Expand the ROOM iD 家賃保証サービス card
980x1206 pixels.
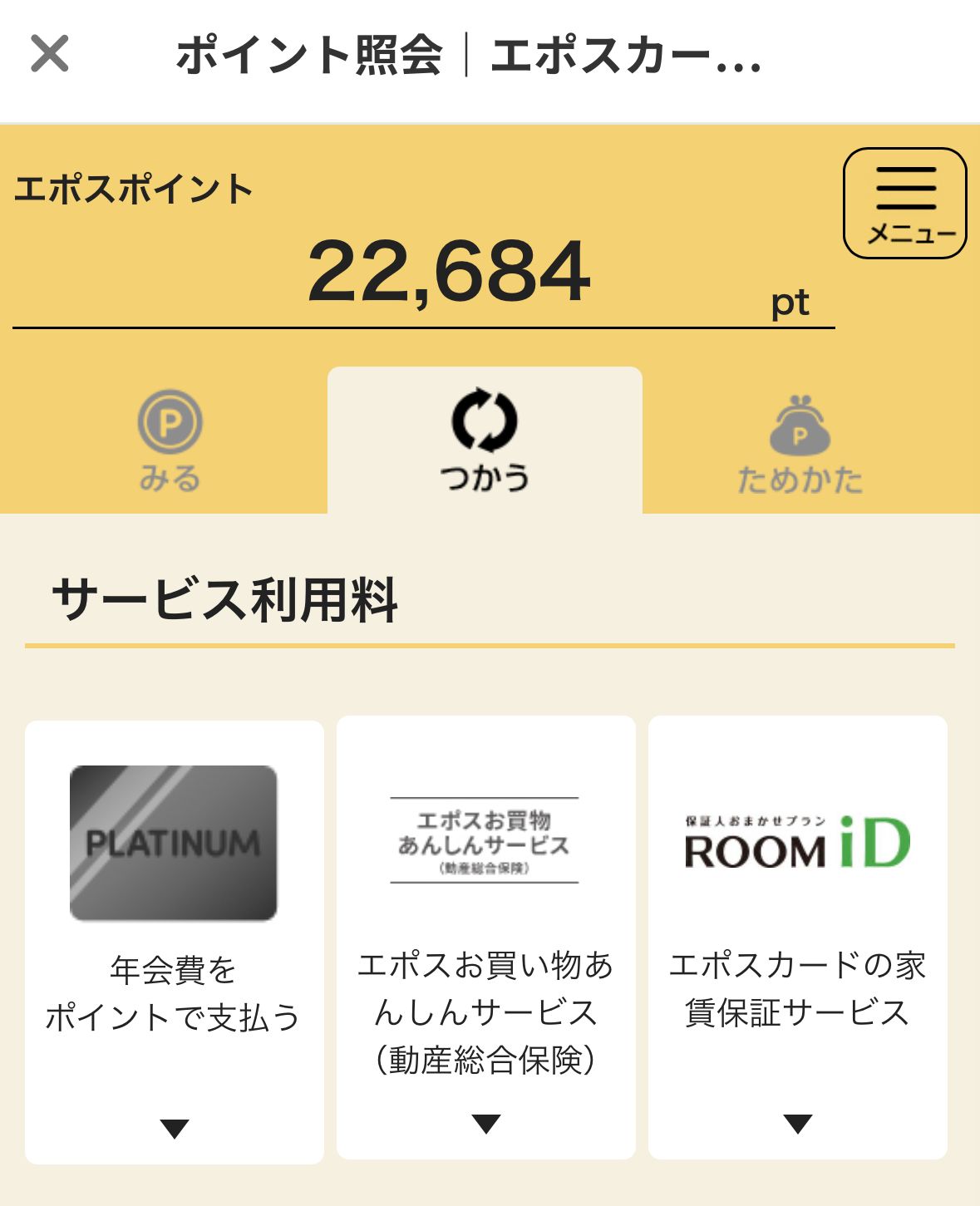[797, 1124]
